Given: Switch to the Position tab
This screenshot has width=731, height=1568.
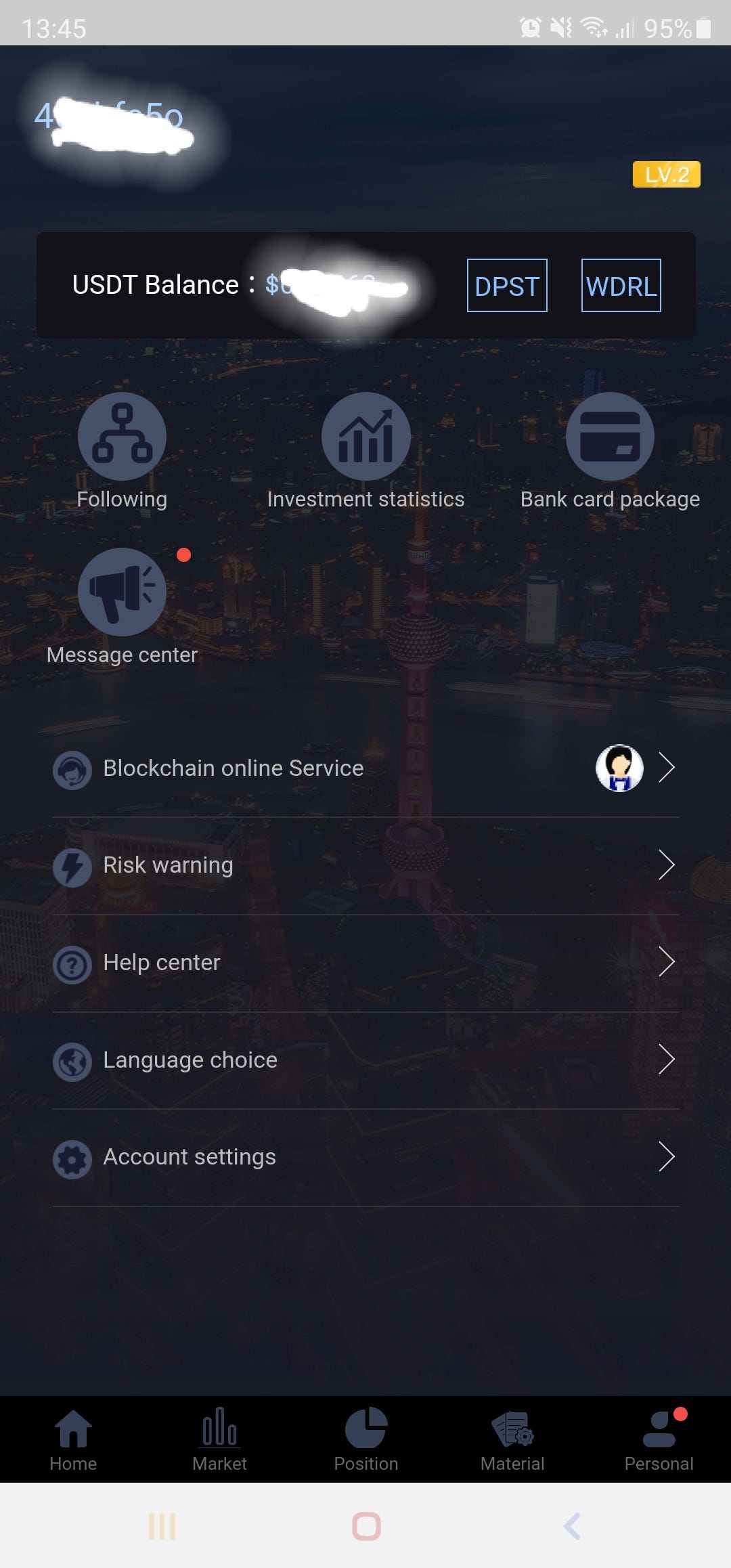Looking at the screenshot, I should point(366,1439).
